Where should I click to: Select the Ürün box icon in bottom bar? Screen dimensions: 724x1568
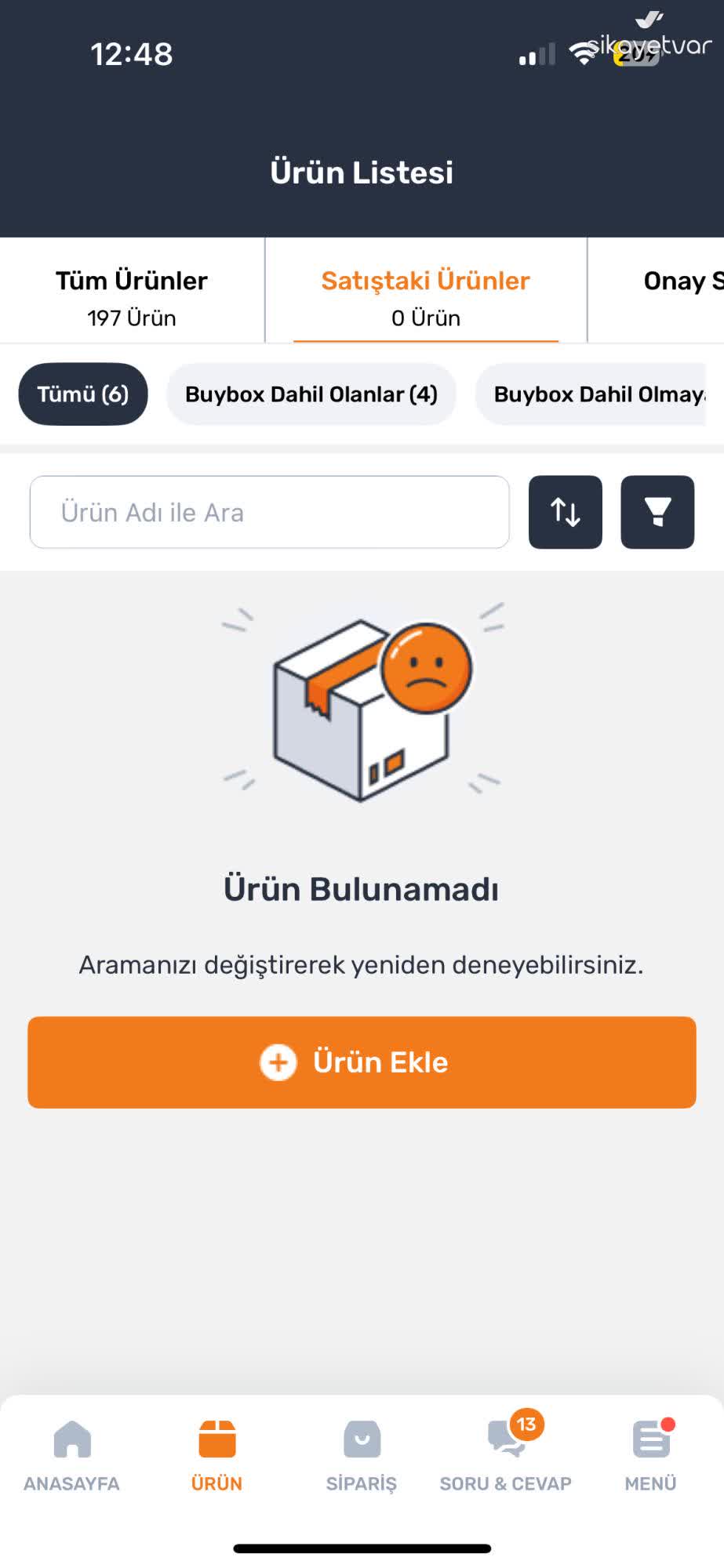[216, 1436]
